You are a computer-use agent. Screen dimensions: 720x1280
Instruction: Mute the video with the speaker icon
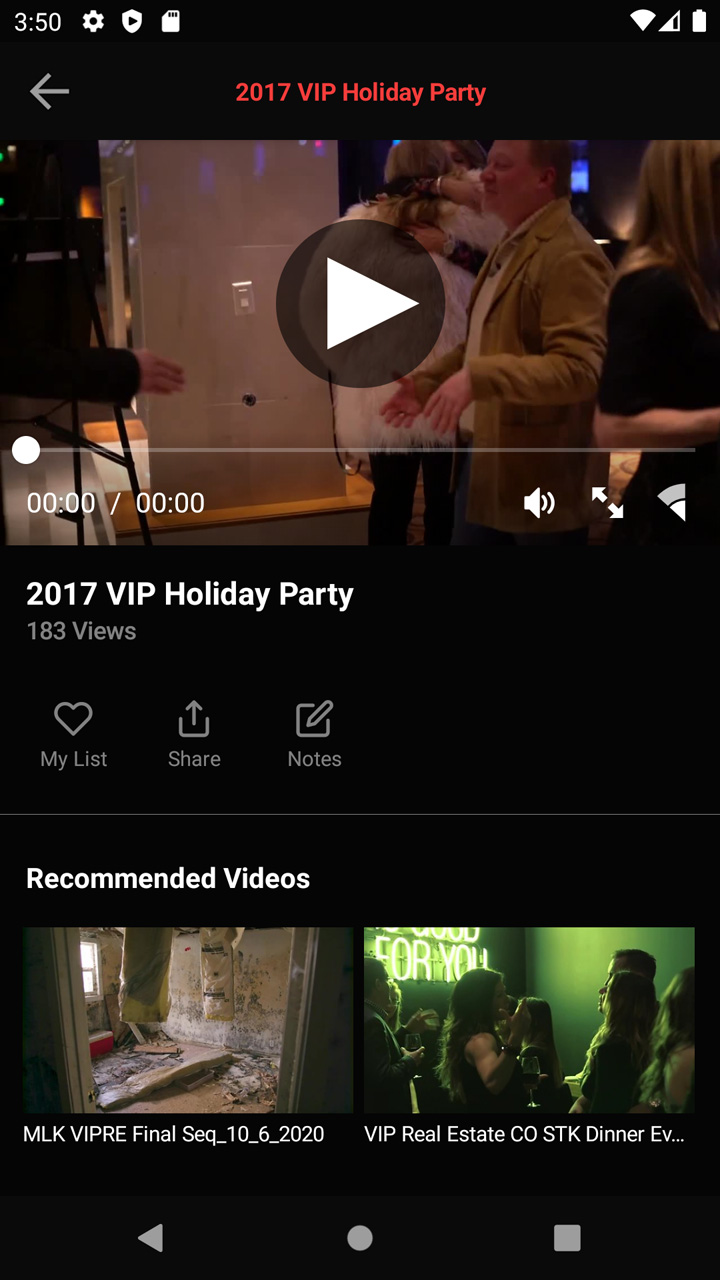539,503
